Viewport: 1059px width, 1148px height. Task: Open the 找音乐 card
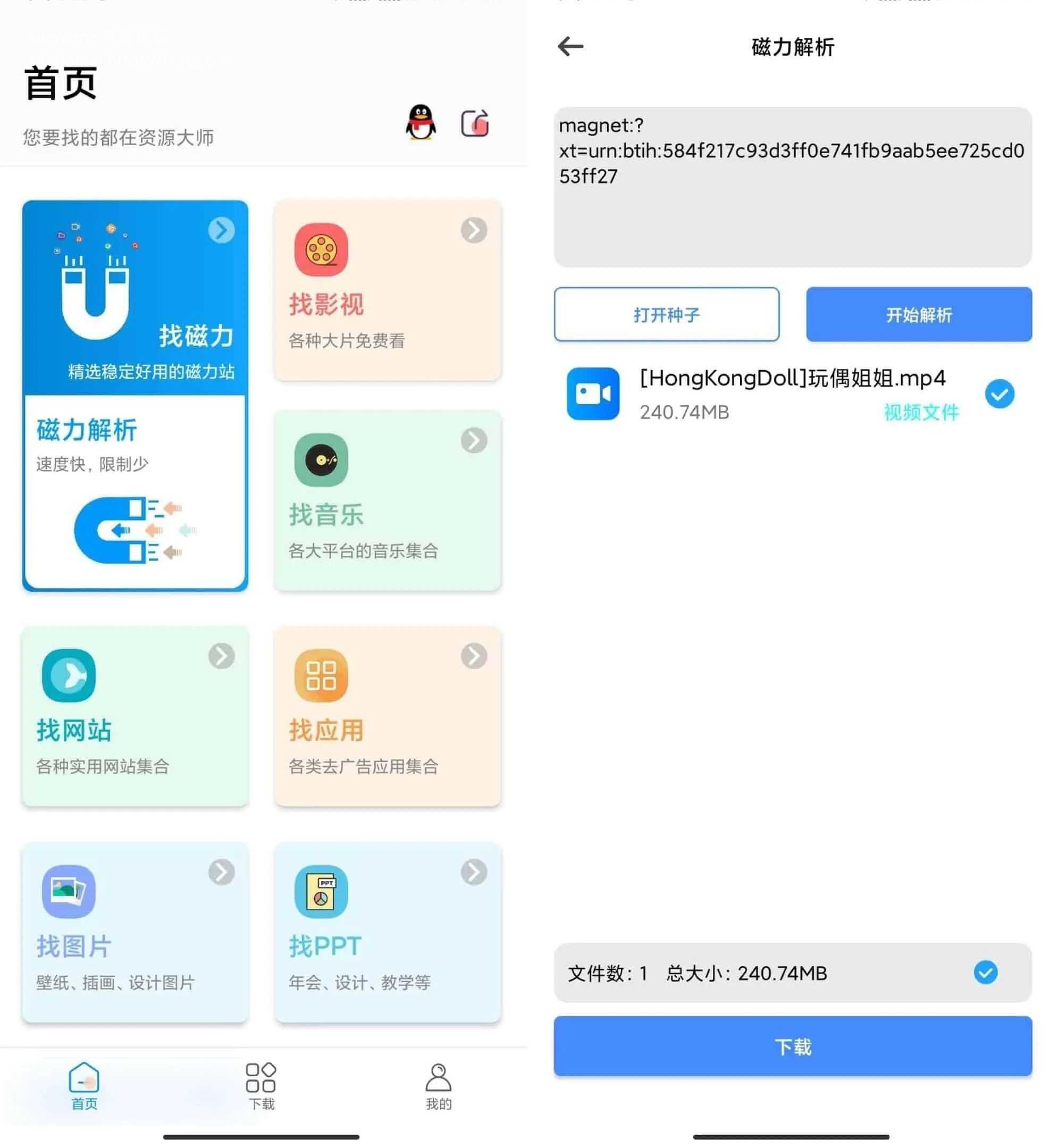[x=388, y=500]
